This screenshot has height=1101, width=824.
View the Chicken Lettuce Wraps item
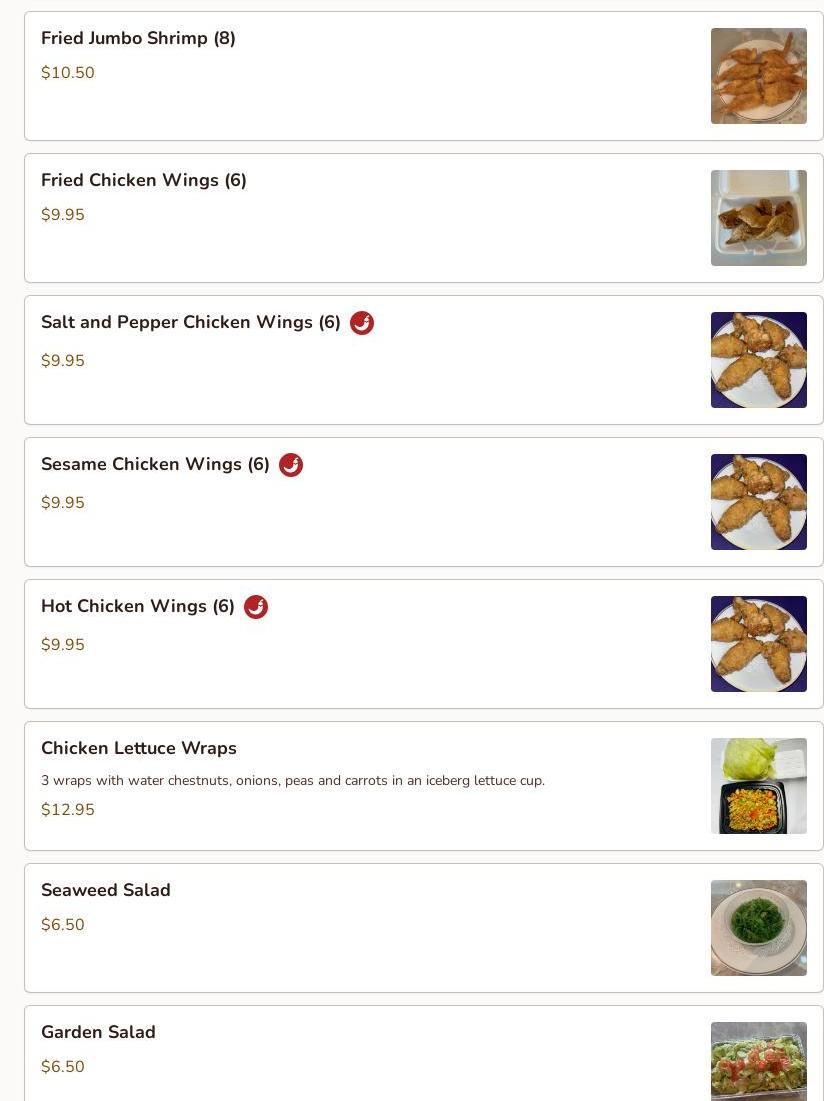click(138, 749)
